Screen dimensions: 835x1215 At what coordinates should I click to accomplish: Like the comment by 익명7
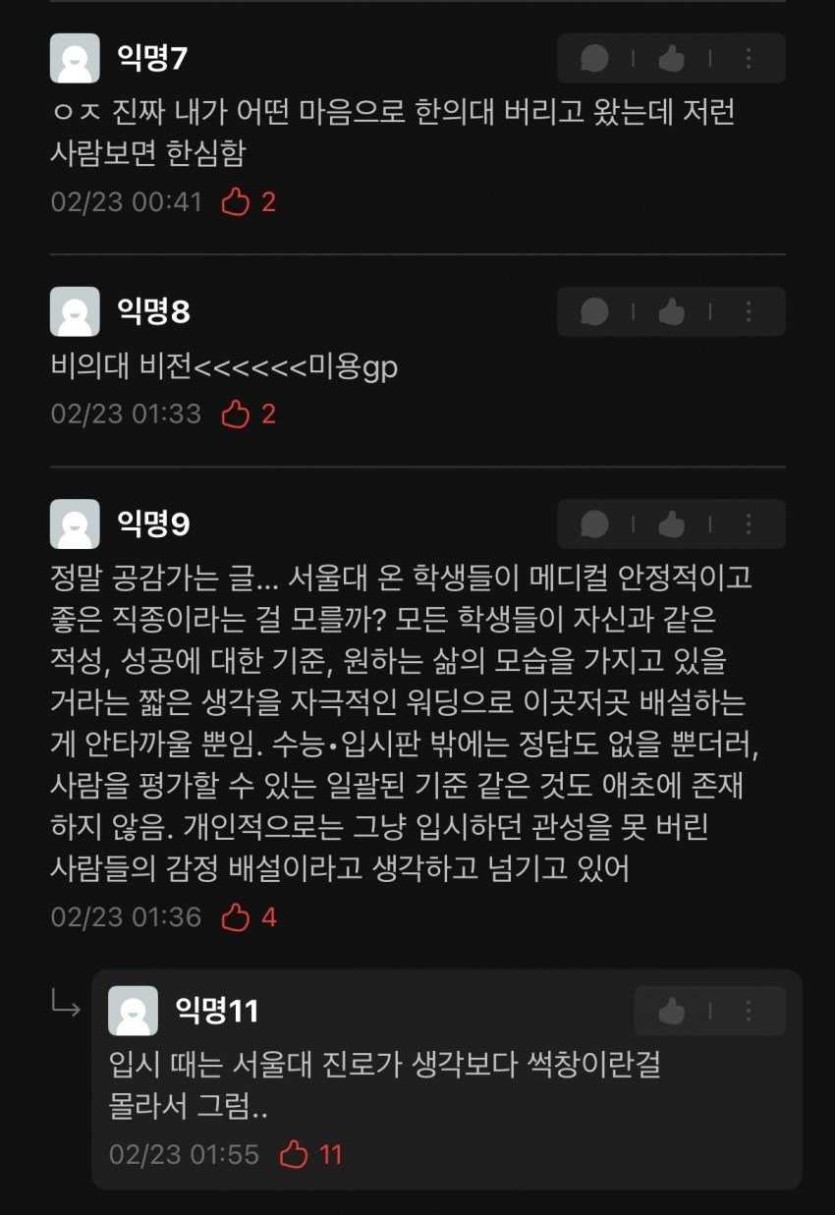671,59
